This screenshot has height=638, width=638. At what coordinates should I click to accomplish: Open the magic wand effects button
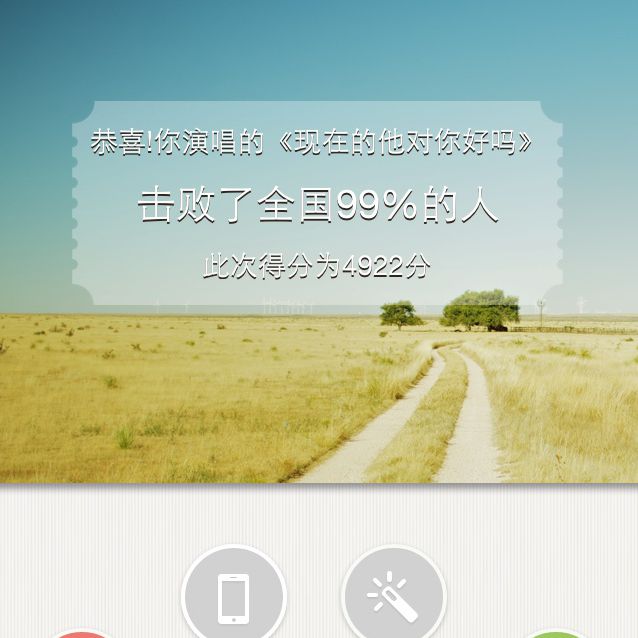coord(393,597)
